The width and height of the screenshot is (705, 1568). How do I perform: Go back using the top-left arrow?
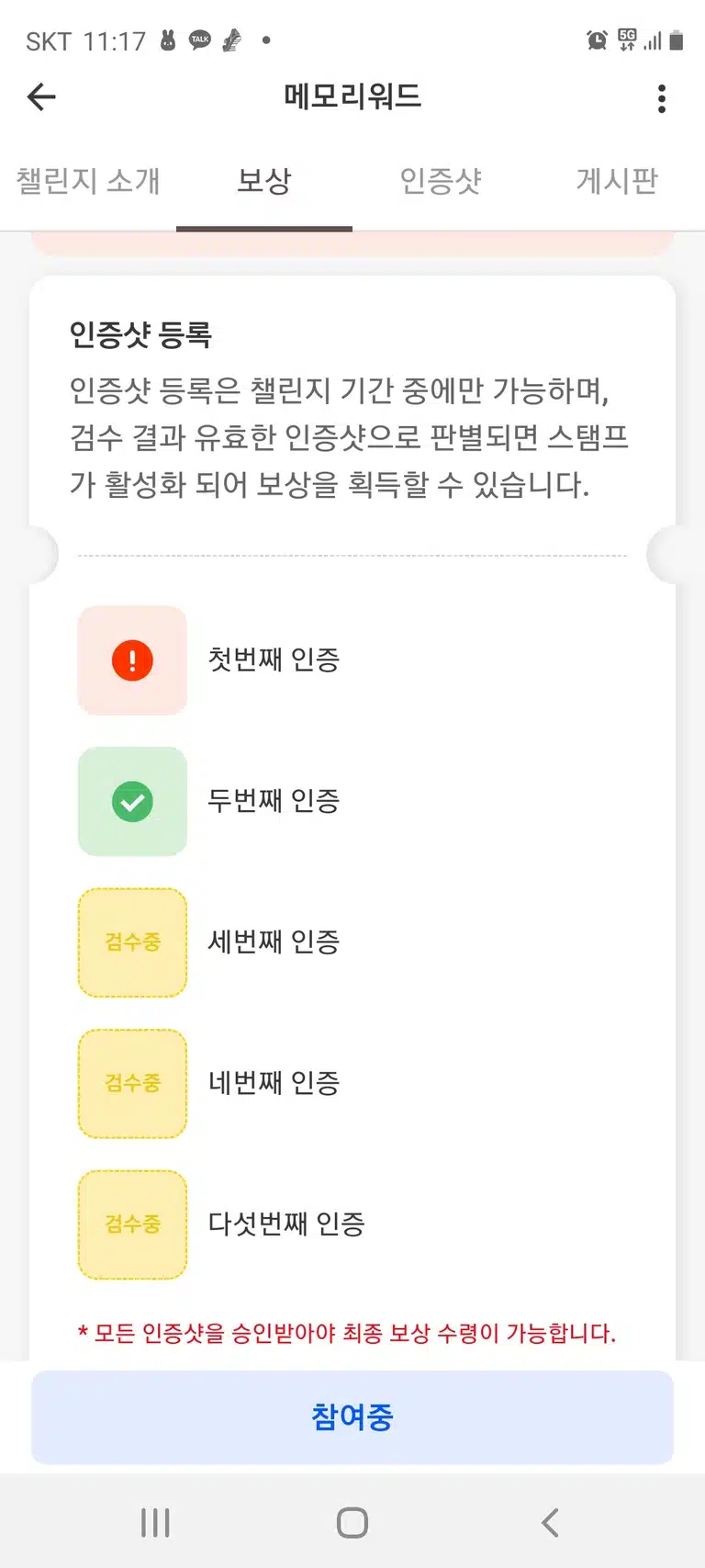tap(42, 96)
